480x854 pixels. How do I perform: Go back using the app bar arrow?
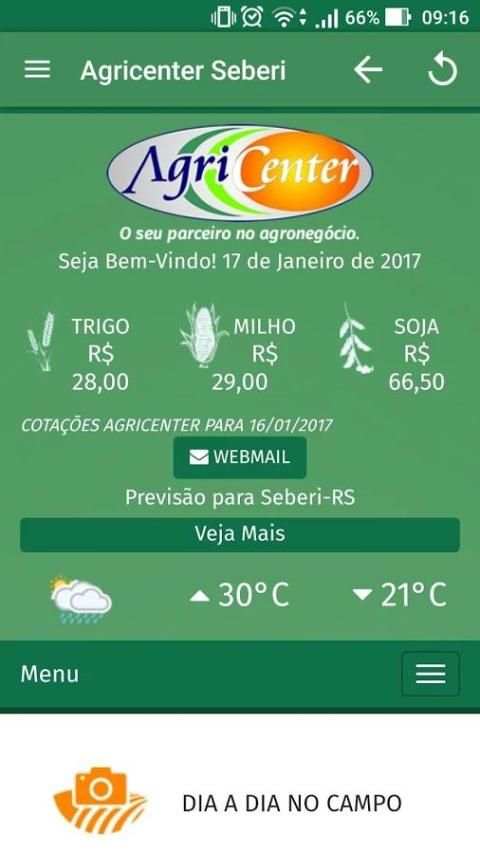pyautogui.click(x=368, y=70)
